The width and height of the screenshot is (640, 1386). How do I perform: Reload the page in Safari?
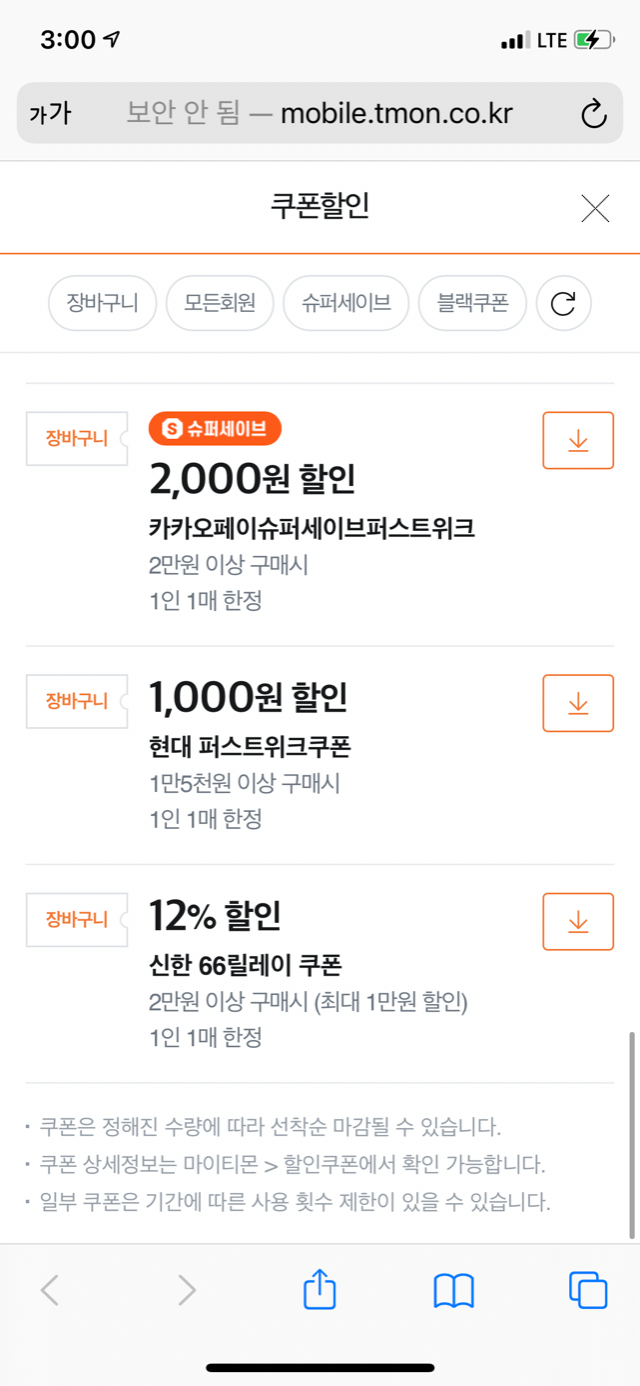tap(593, 114)
